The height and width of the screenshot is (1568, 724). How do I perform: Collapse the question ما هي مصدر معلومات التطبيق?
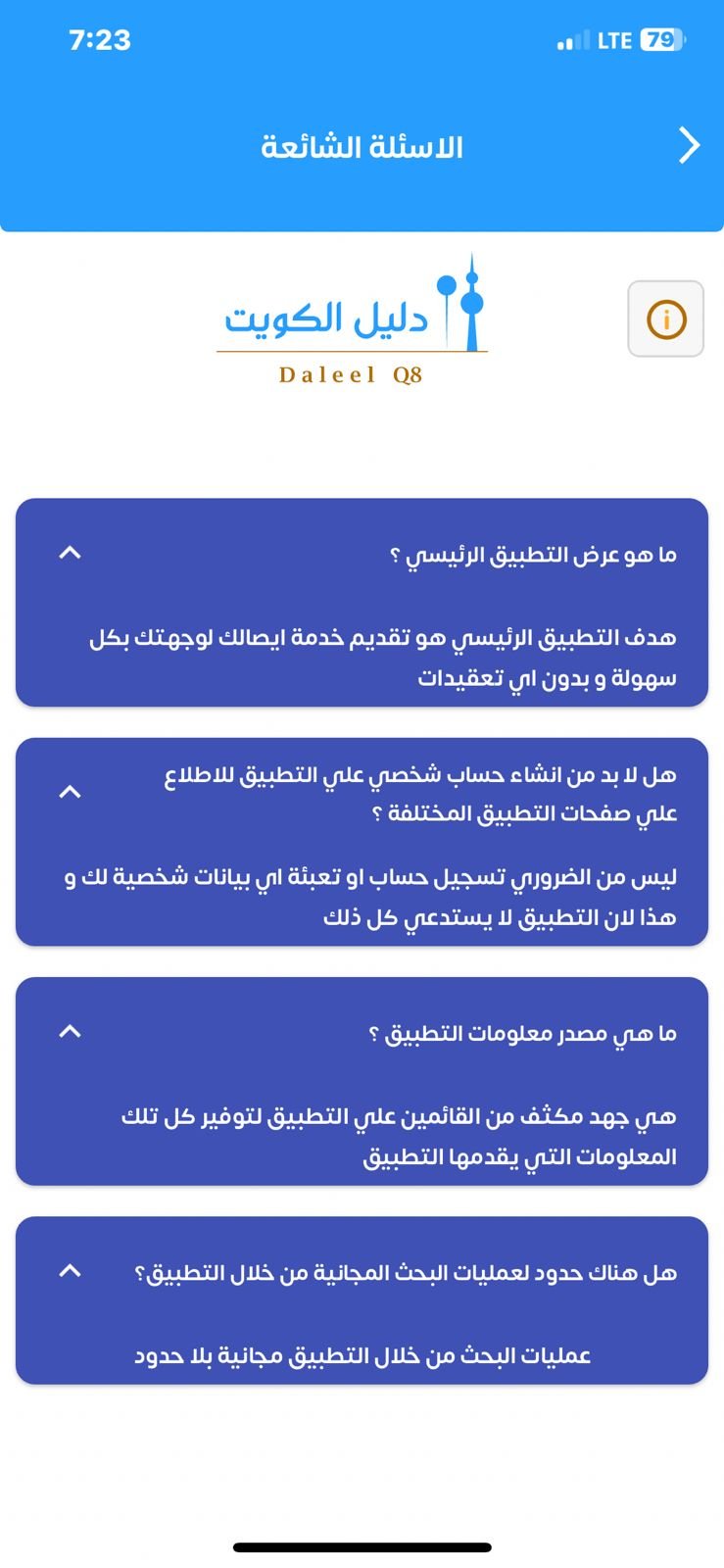coord(70,1032)
